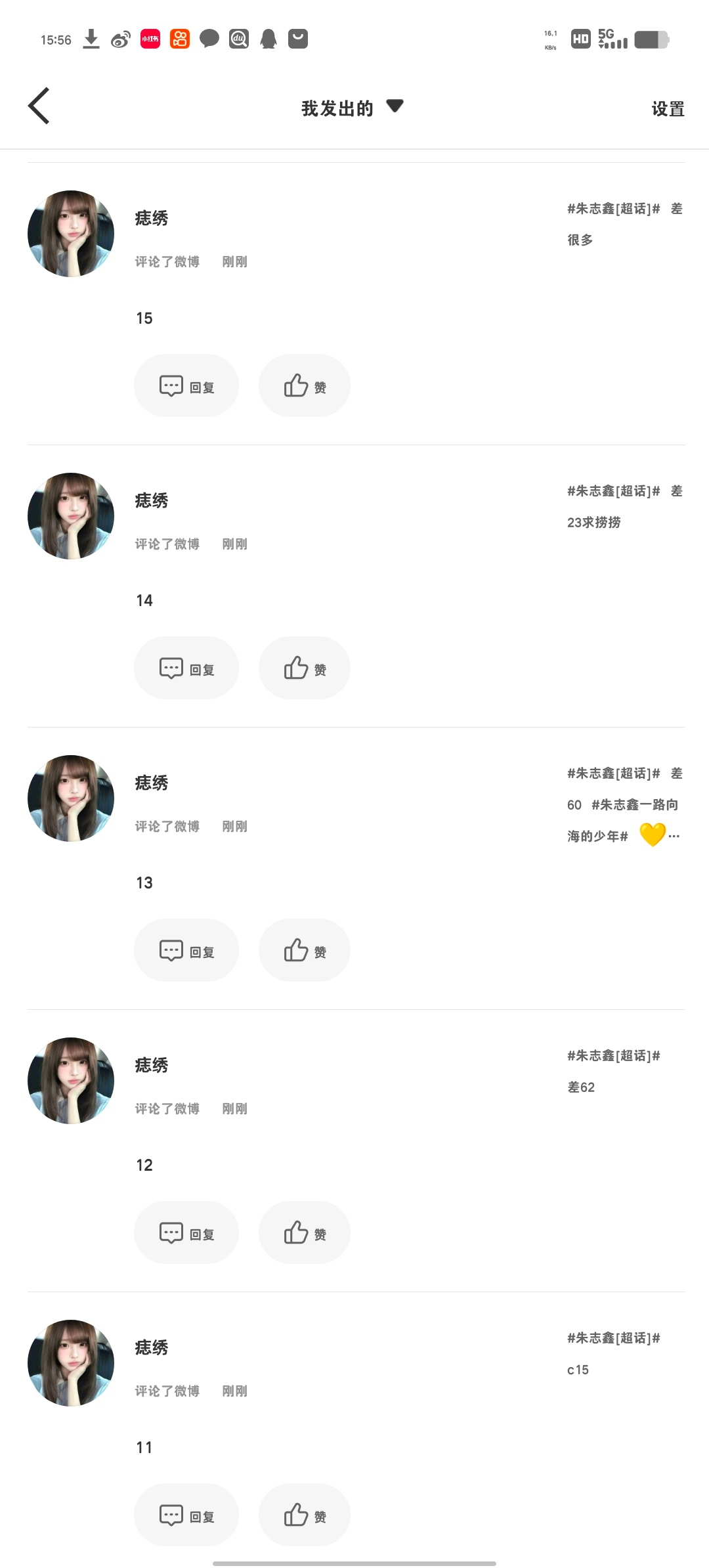Reply to comment 15 via 回复
The image size is (709, 1568).
(x=186, y=385)
